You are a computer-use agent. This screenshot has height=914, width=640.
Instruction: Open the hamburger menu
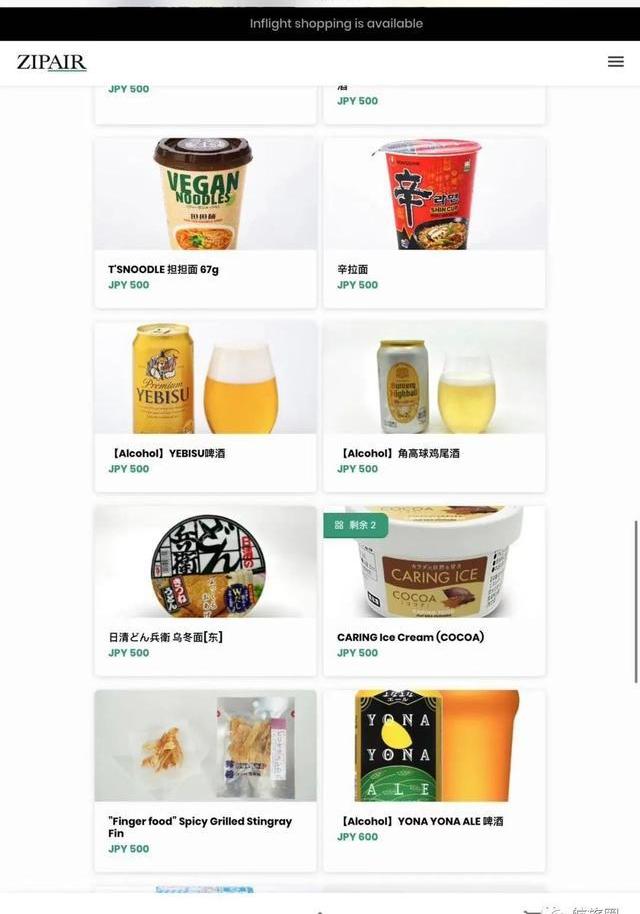click(615, 62)
